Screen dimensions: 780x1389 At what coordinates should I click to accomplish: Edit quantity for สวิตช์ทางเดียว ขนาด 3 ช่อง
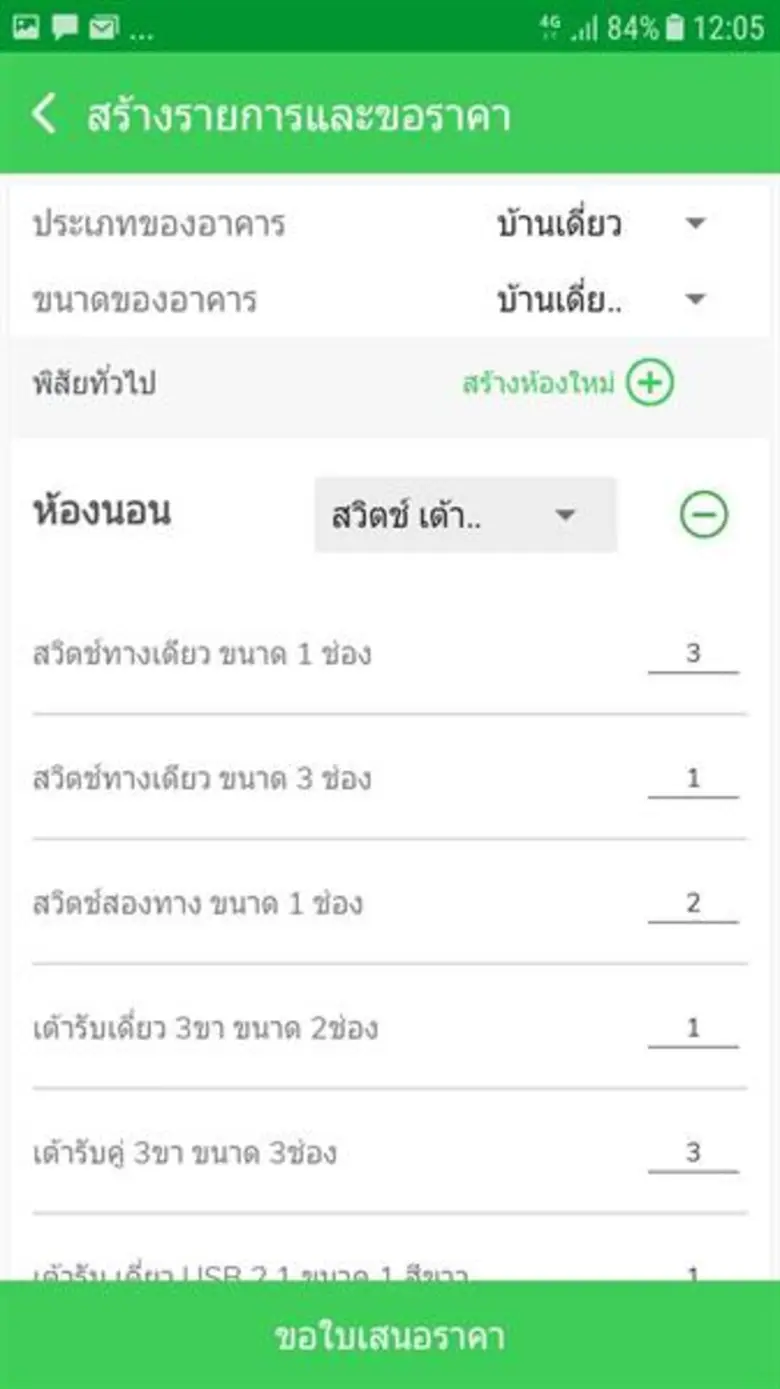693,779
